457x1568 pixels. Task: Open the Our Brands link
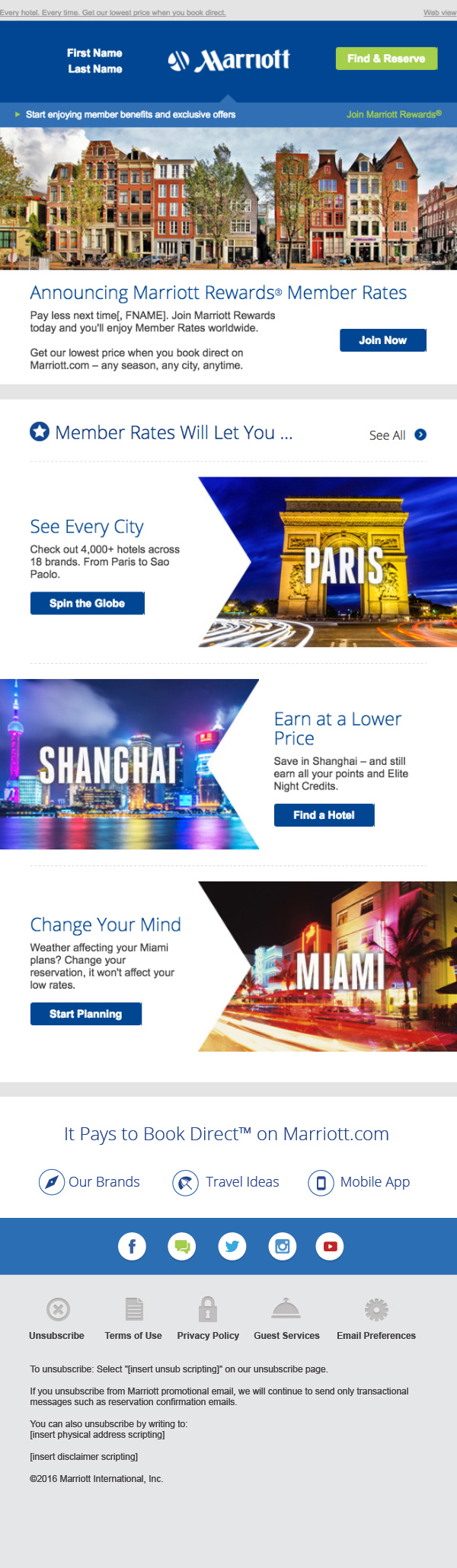90,1182
